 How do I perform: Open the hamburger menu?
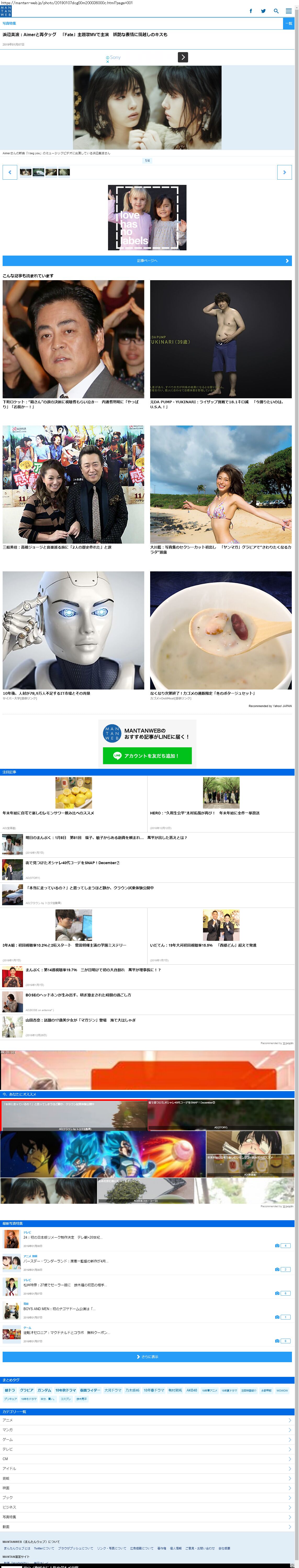(x=289, y=11)
